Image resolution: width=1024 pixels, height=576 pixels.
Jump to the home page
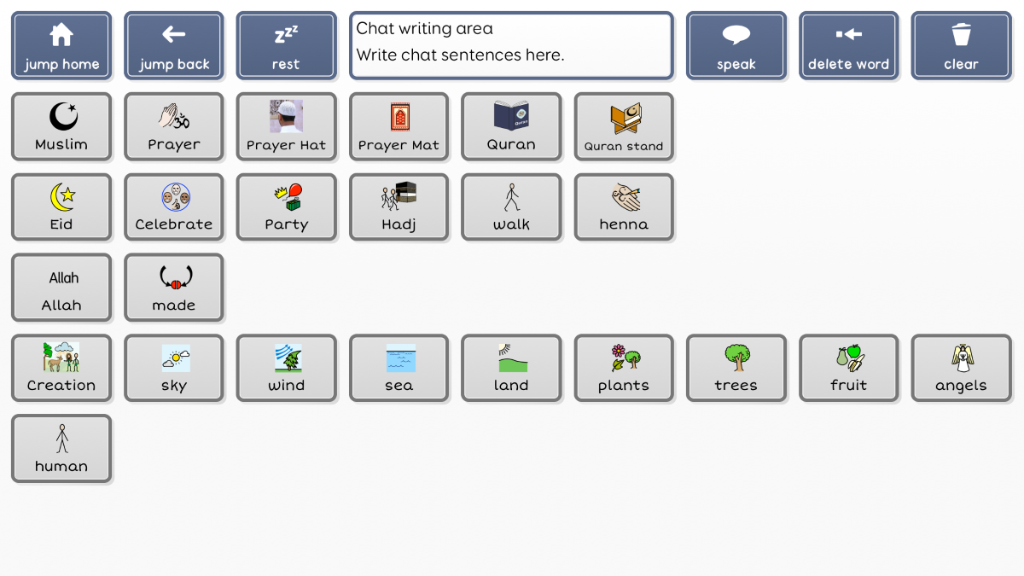click(61, 46)
